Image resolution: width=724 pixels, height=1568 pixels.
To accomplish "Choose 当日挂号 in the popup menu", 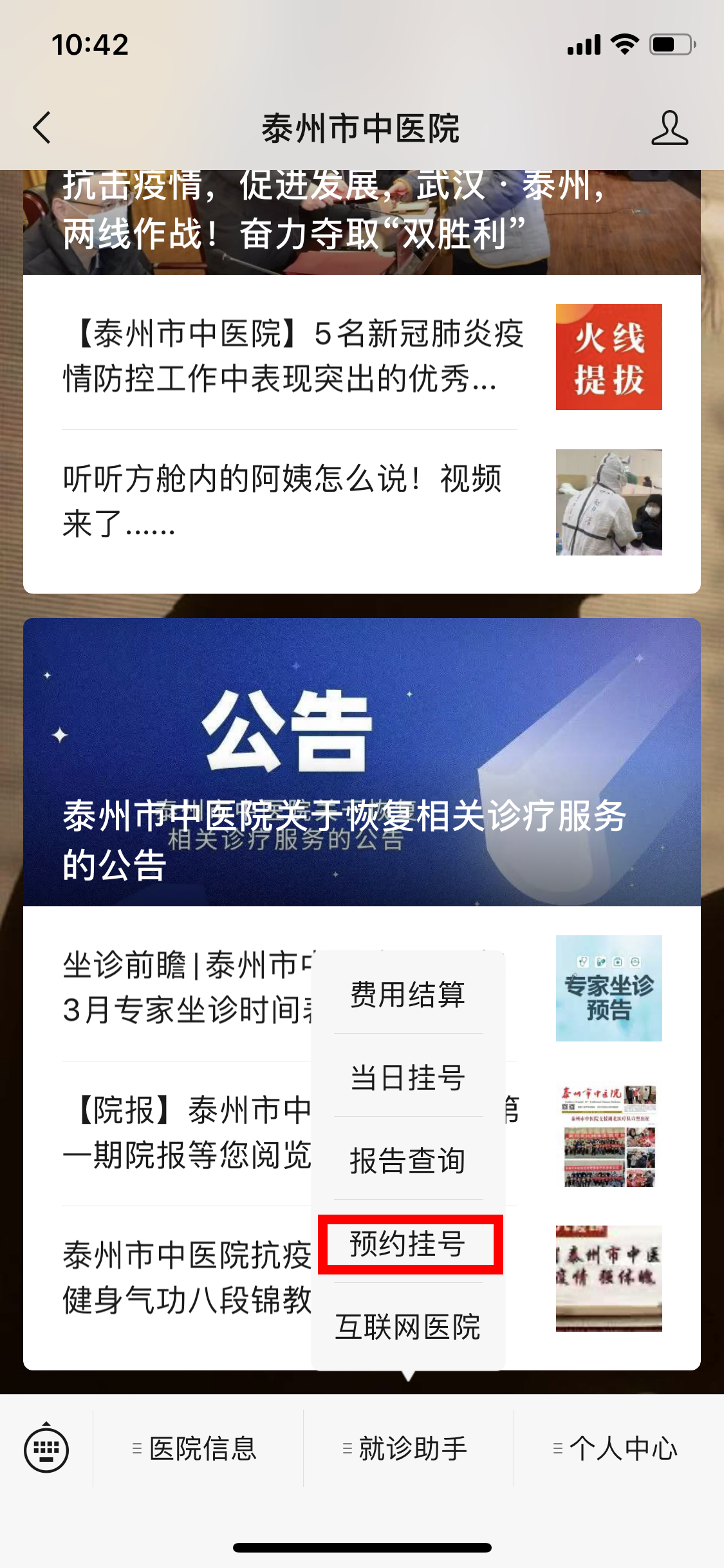I will coord(407,1078).
